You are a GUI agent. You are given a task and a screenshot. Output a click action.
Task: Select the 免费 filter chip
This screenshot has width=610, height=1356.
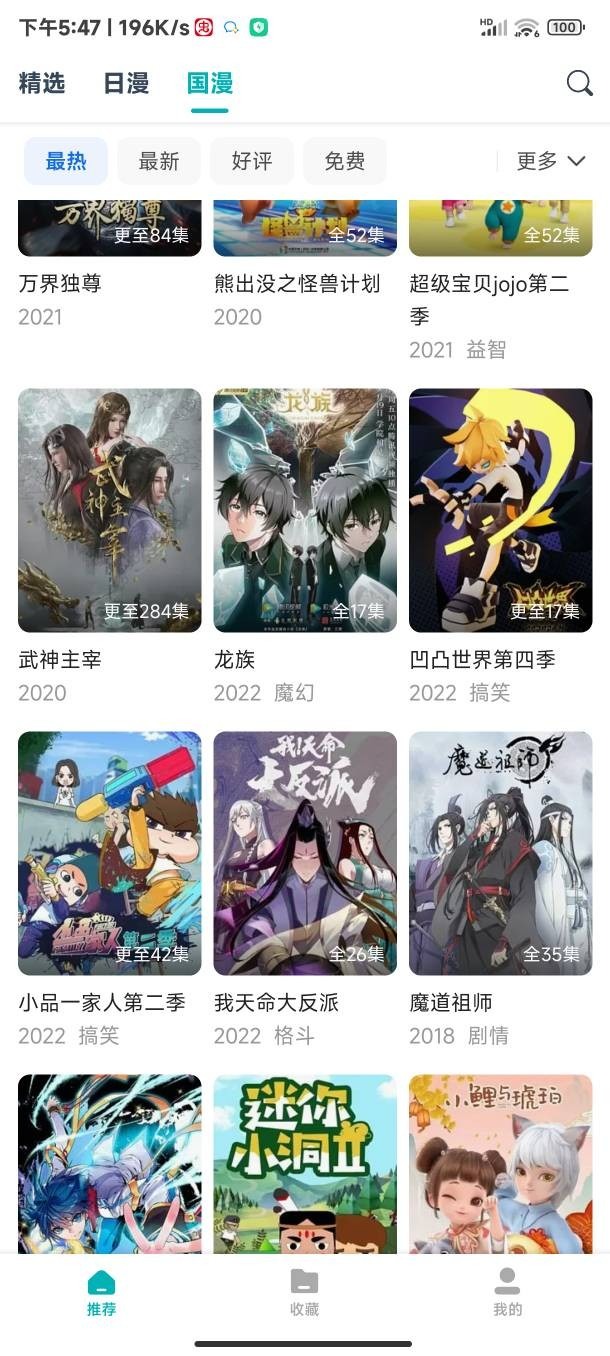click(x=344, y=161)
